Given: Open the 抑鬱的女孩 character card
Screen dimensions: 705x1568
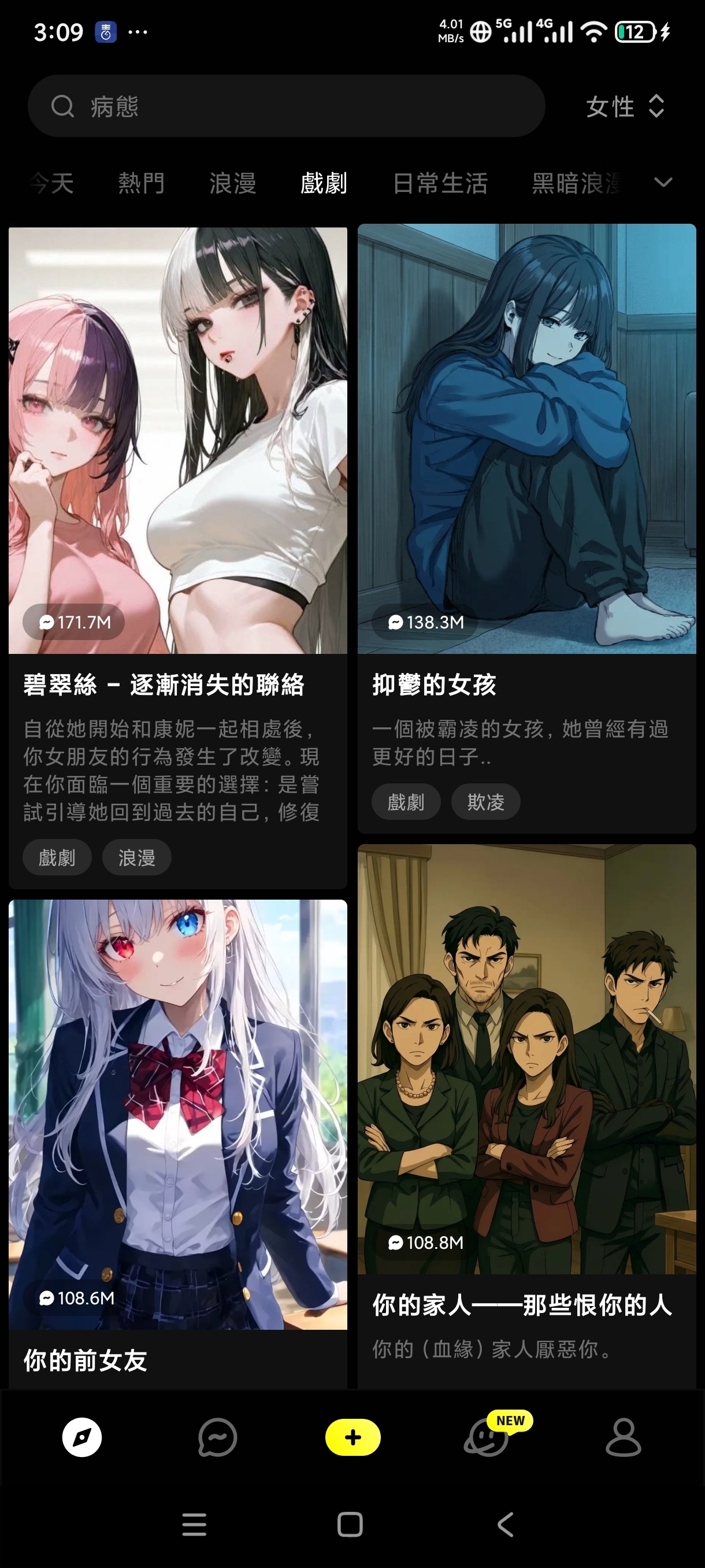Looking at the screenshot, I should [527, 528].
